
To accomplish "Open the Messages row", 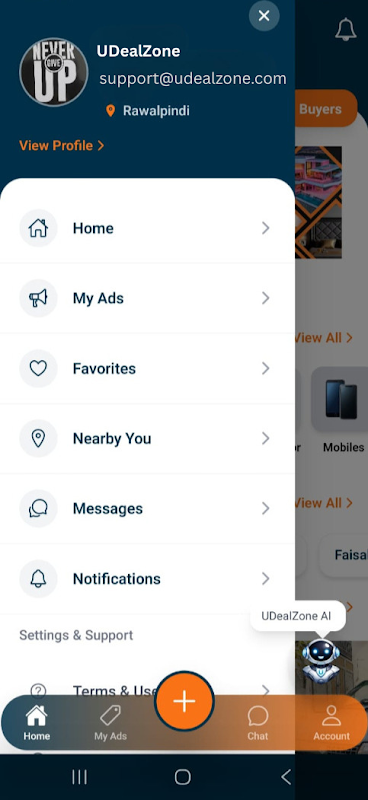I will [147, 509].
